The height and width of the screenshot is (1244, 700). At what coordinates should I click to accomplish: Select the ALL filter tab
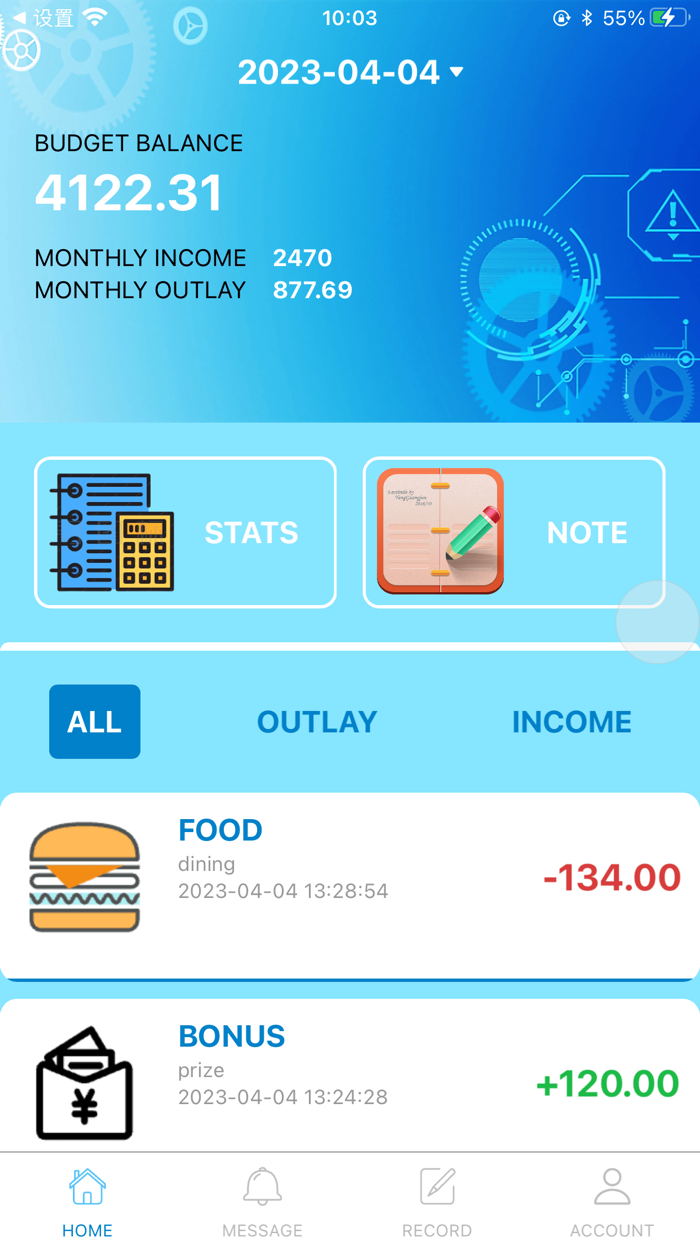pyautogui.click(x=95, y=722)
